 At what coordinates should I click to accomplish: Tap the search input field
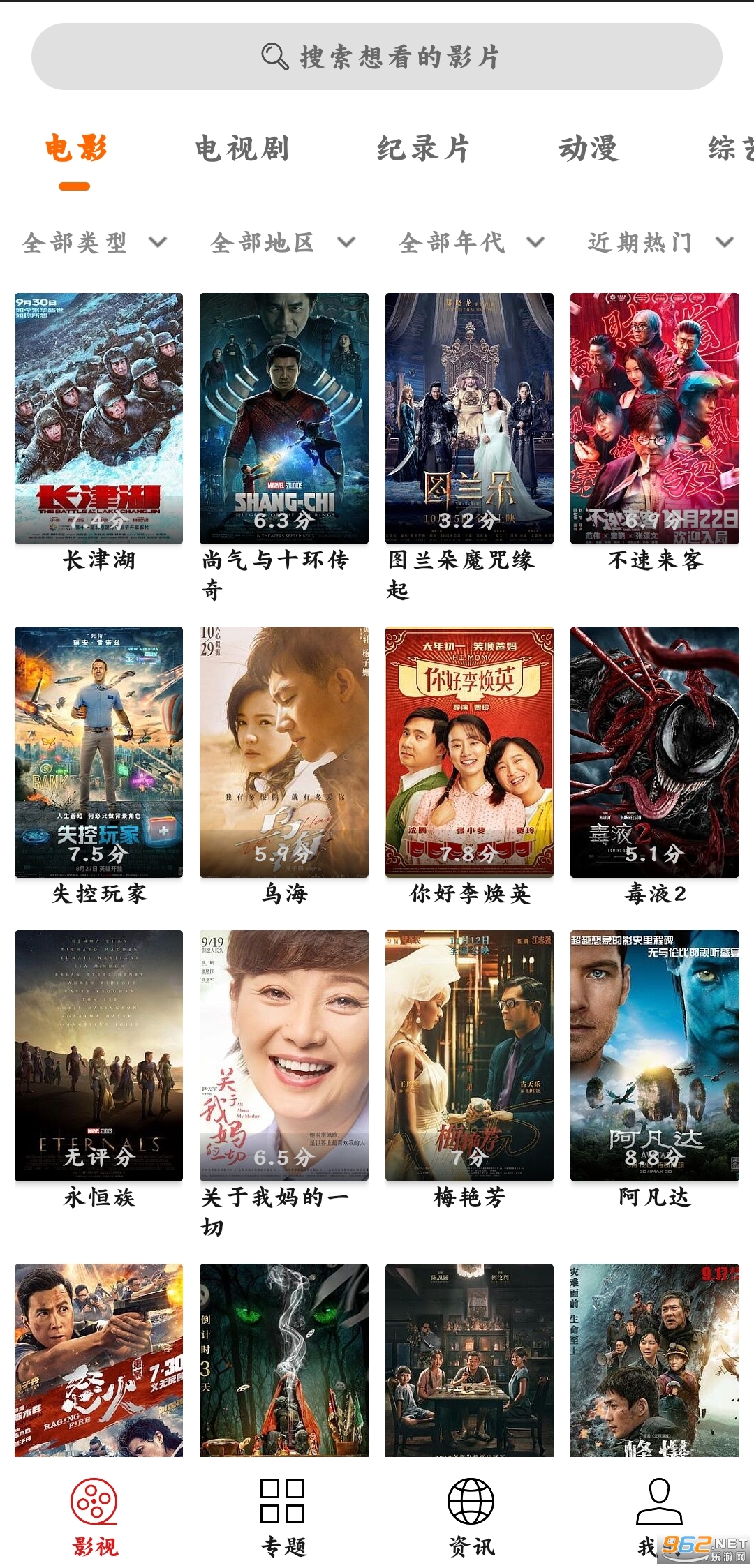pyautogui.click(x=377, y=57)
